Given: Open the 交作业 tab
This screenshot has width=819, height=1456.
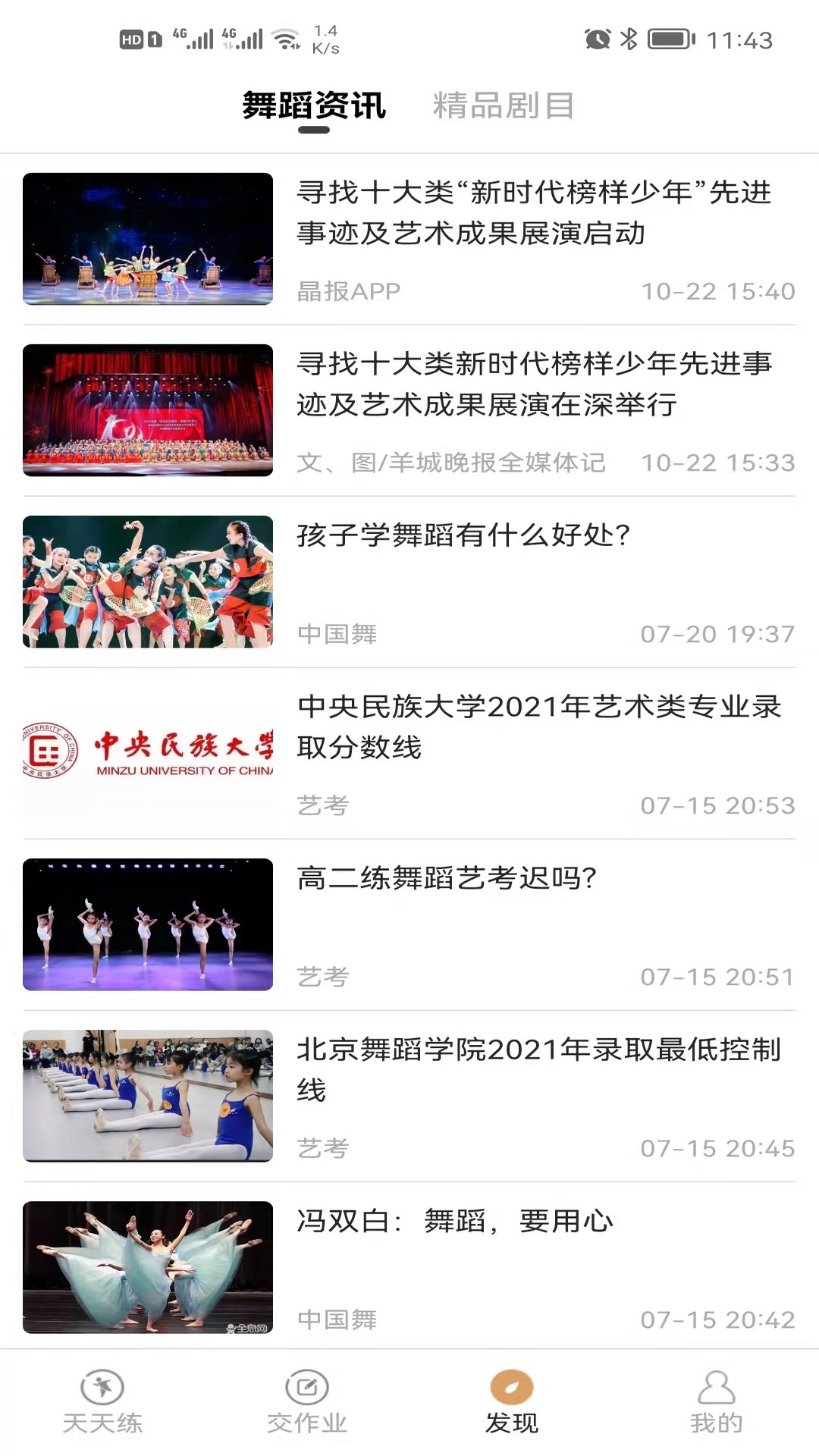Looking at the screenshot, I should tap(307, 1402).
